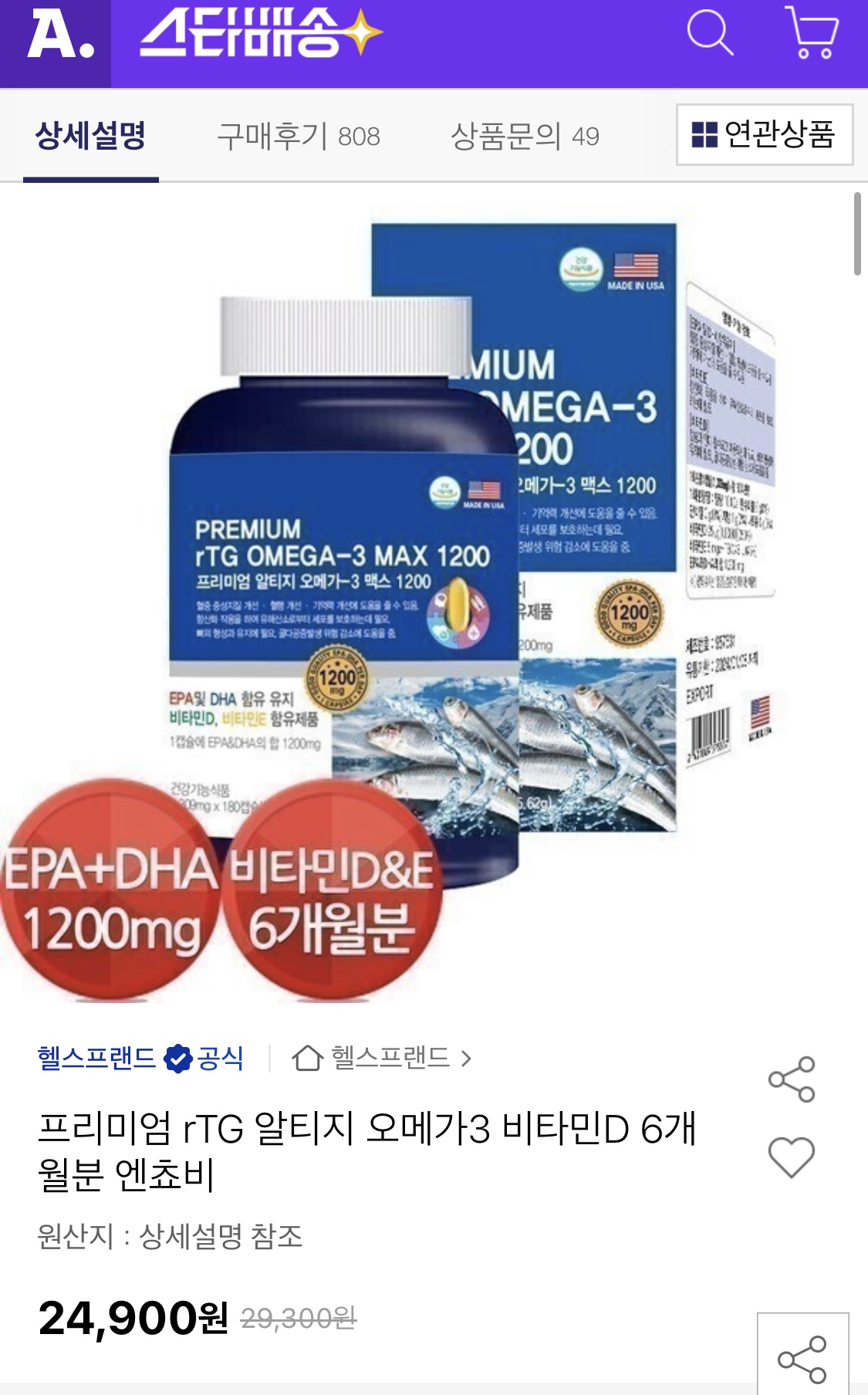Visit the 헬스프랜드 store home

(x=382, y=1058)
